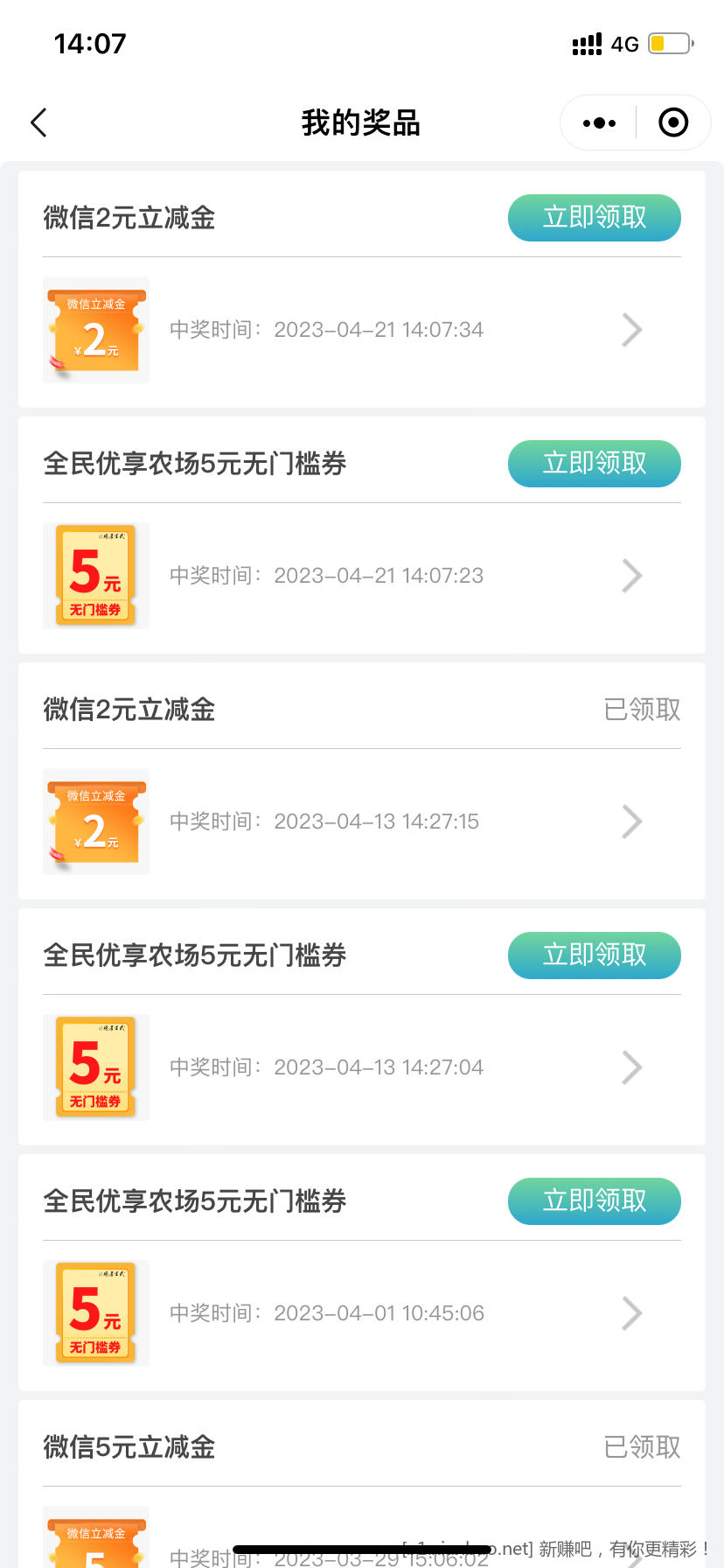Image resolution: width=724 pixels, height=1568 pixels.
Task: Open claimed prize dated 2023-04-13 14:27:15
Action: coord(631,822)
